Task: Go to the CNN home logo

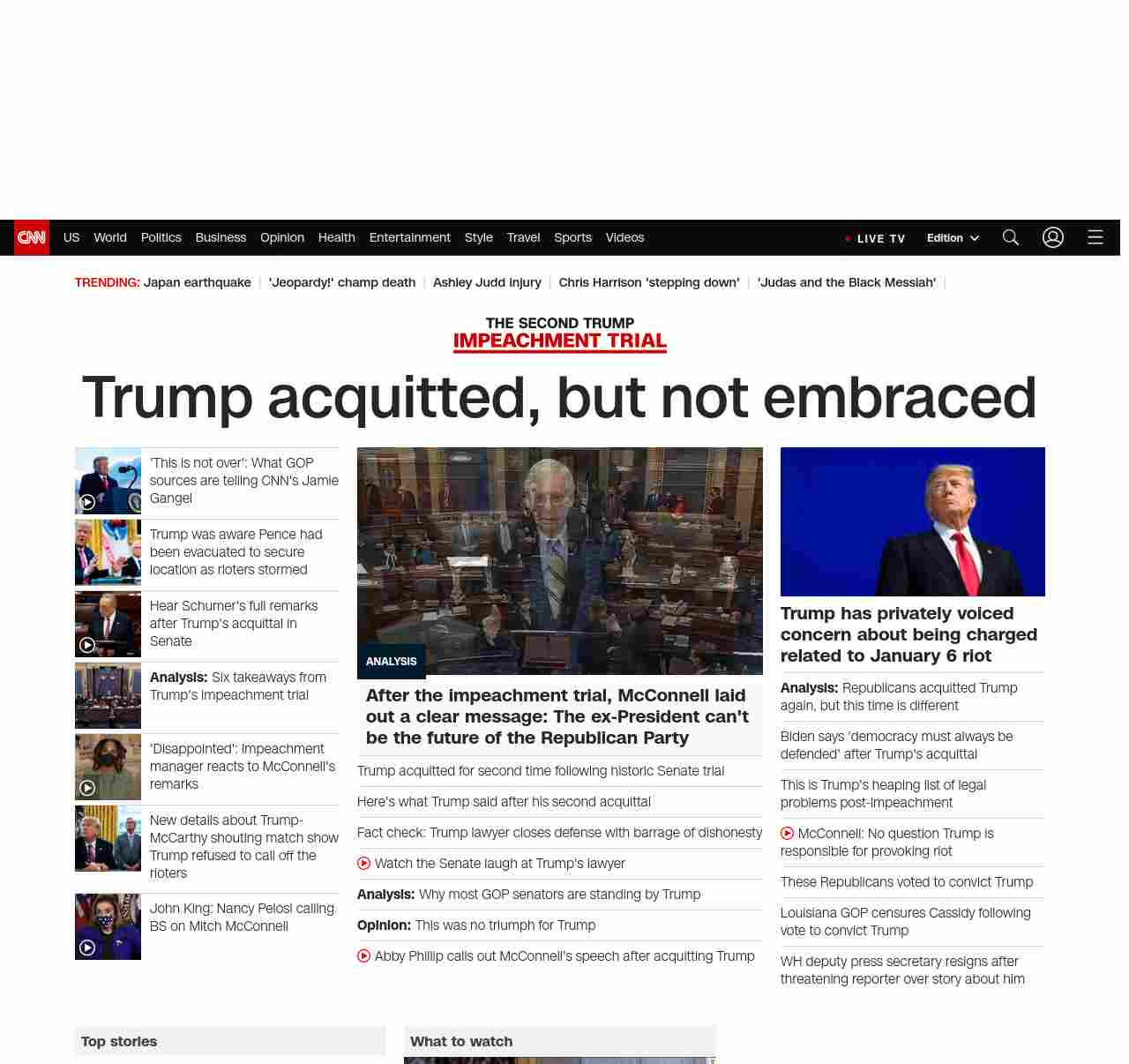Action: point(32,237)
